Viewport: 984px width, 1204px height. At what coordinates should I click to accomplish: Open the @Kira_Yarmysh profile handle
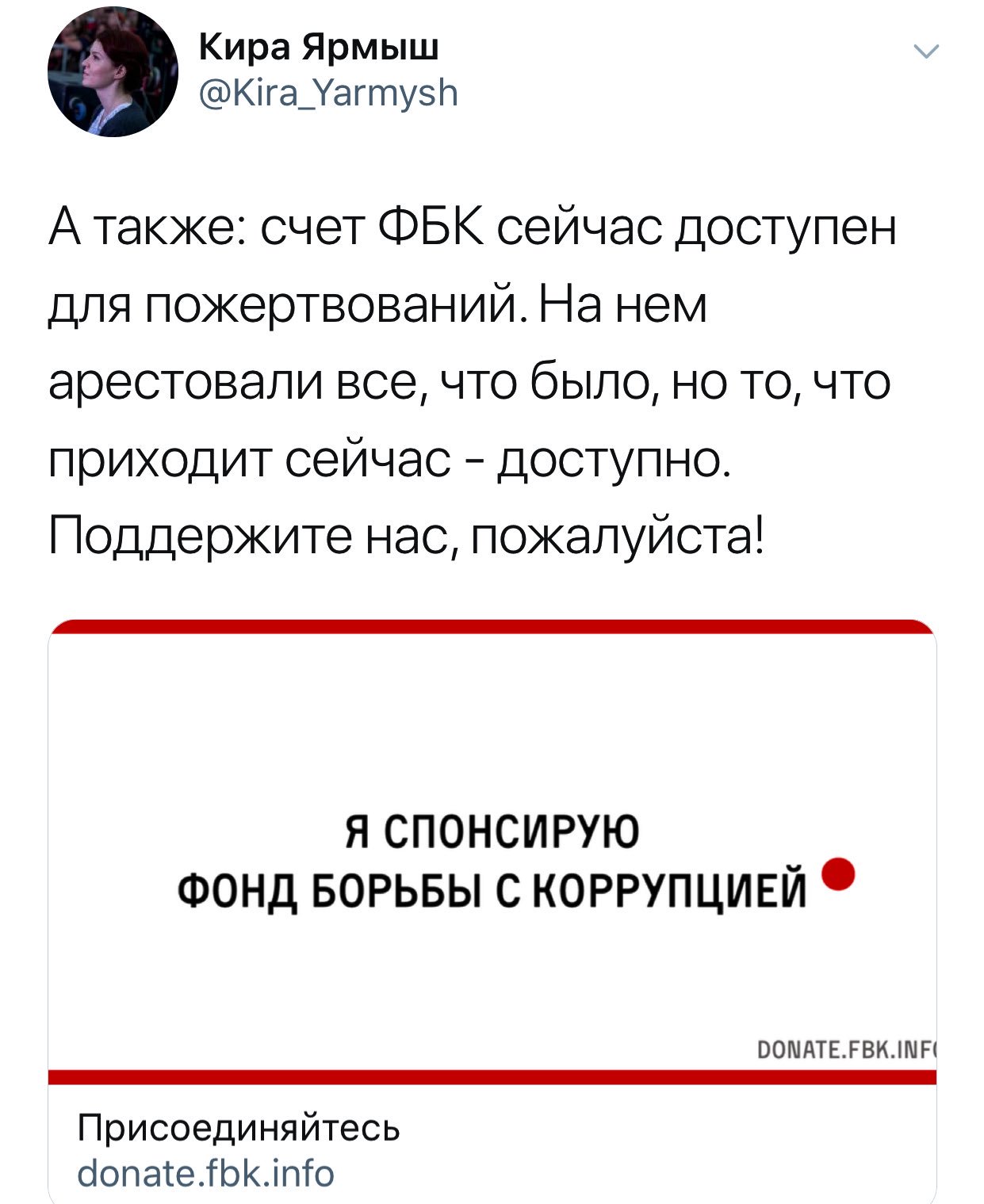pyautogui.click(x=327, y=93)
